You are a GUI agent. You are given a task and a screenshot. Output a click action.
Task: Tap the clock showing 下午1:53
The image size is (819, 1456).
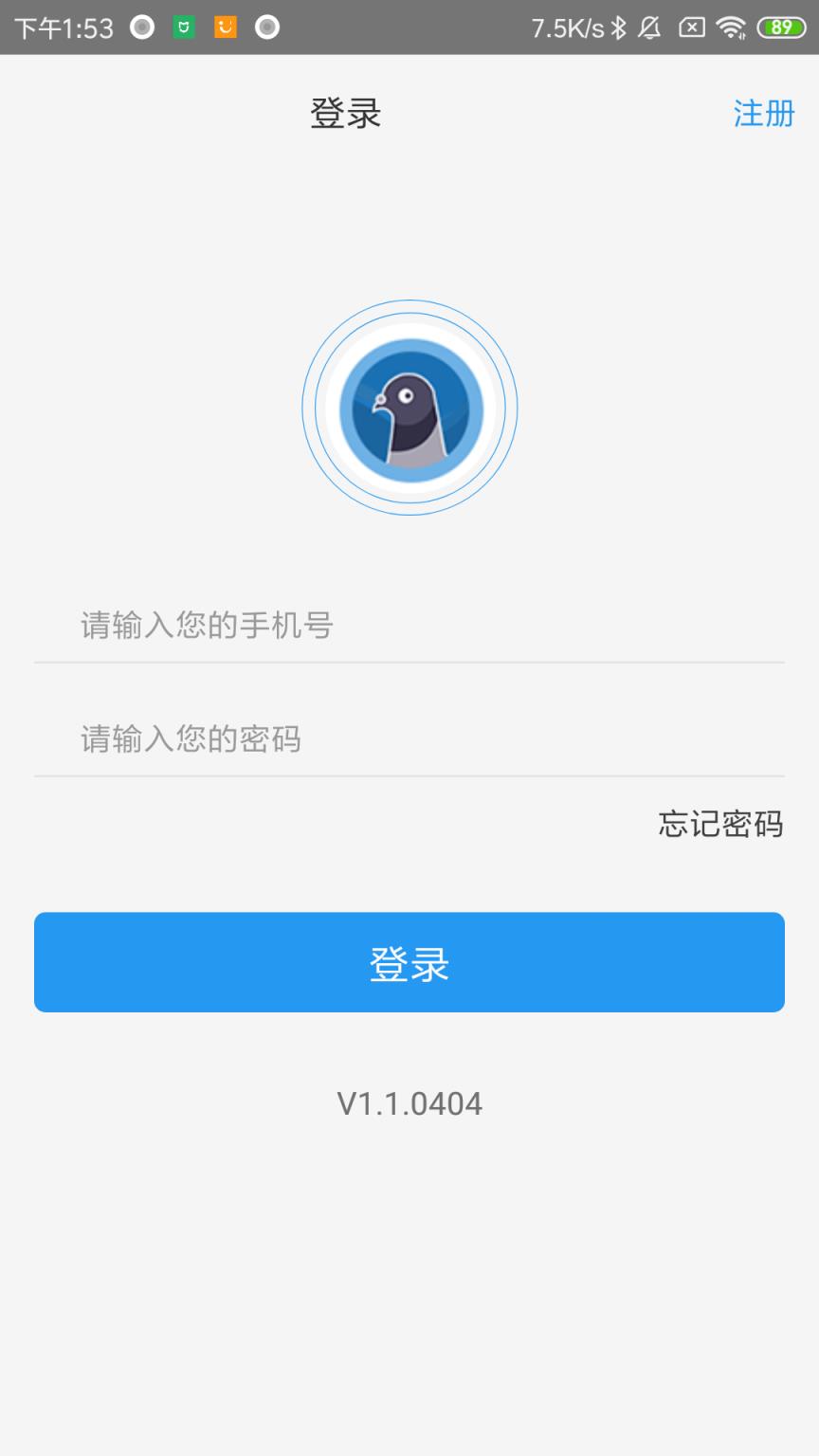click(x=57, y=27)
